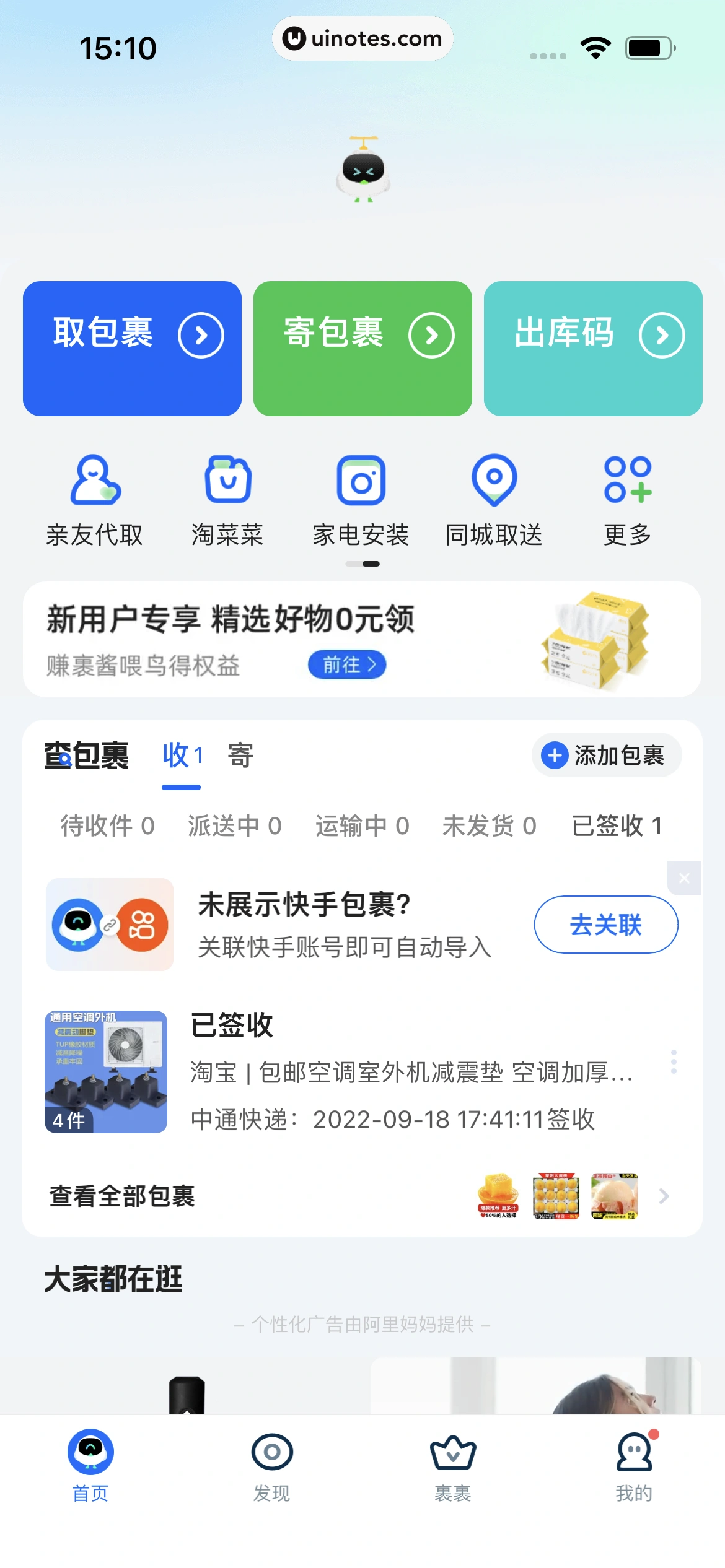The width and height of the screenshot is (725, 1568).
Task: Select the 亲友代取 icon
Action: click(x=94, y=483)
